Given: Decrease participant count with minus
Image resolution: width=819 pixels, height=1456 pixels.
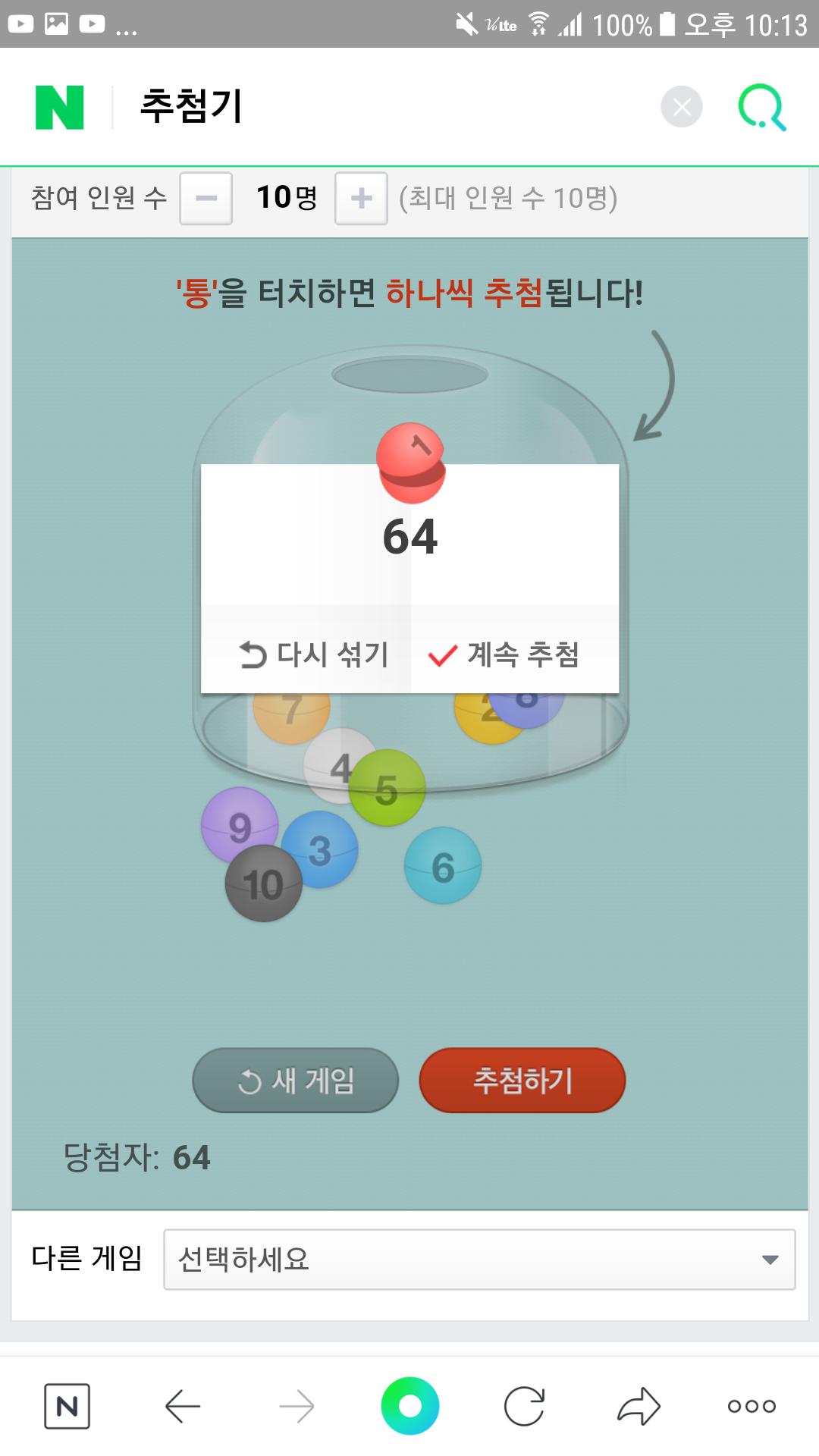Looking at the screenshot, I should click(206, 198).
